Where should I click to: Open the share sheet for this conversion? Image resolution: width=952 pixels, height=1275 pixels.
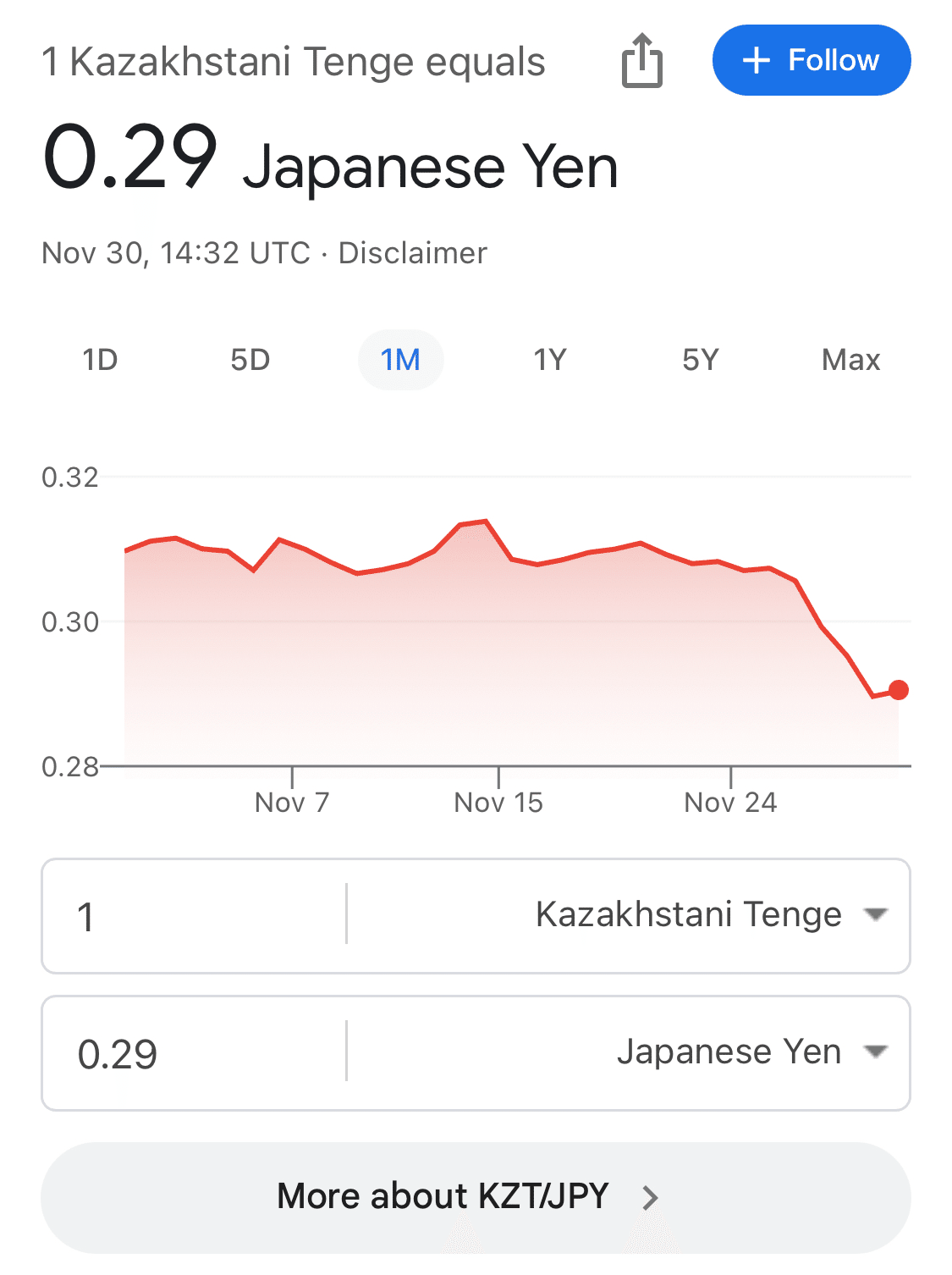[x=643, y=61]
